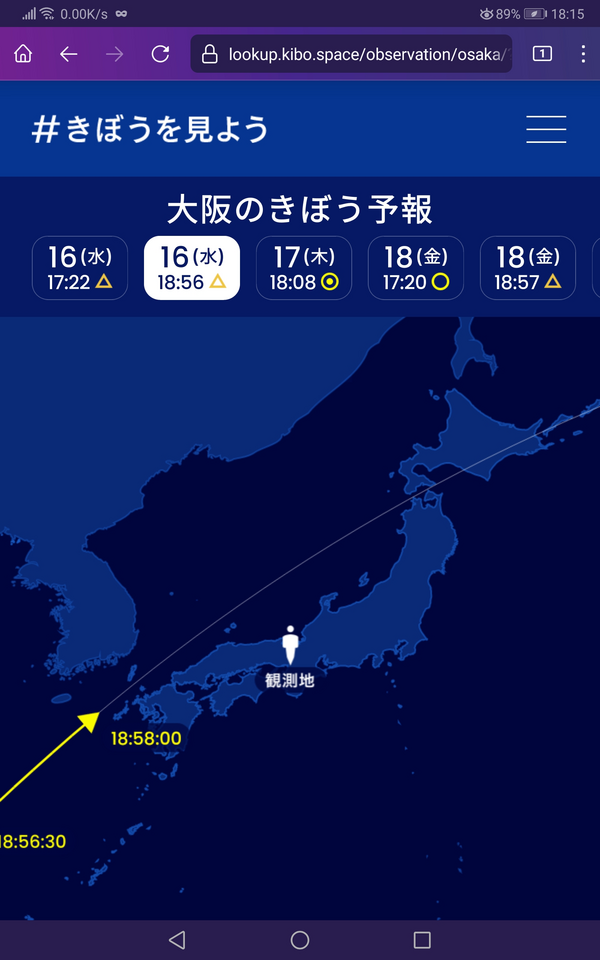The image size is (600, 960).
Task: Open recent apps overview
Action: 422,940
